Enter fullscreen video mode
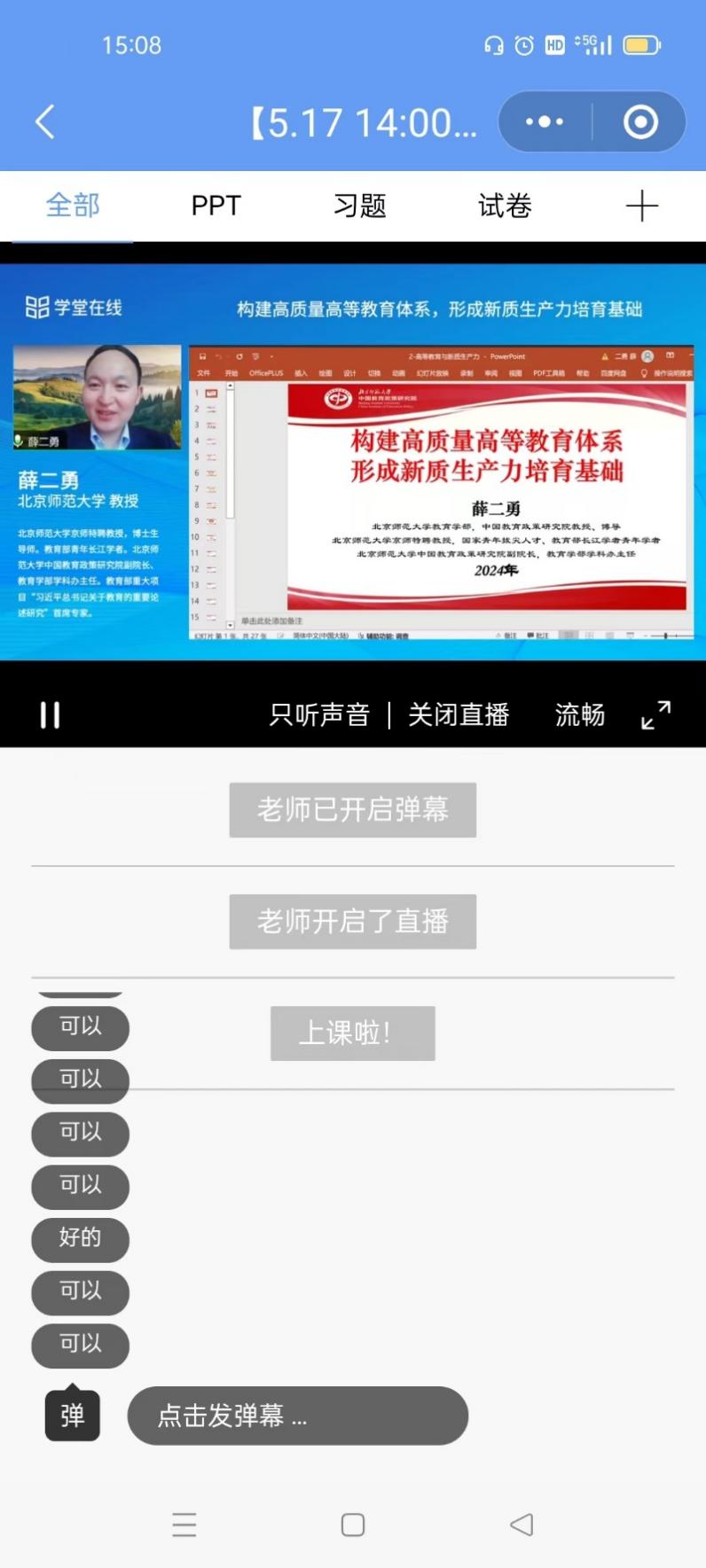 (x=656, y=715)
